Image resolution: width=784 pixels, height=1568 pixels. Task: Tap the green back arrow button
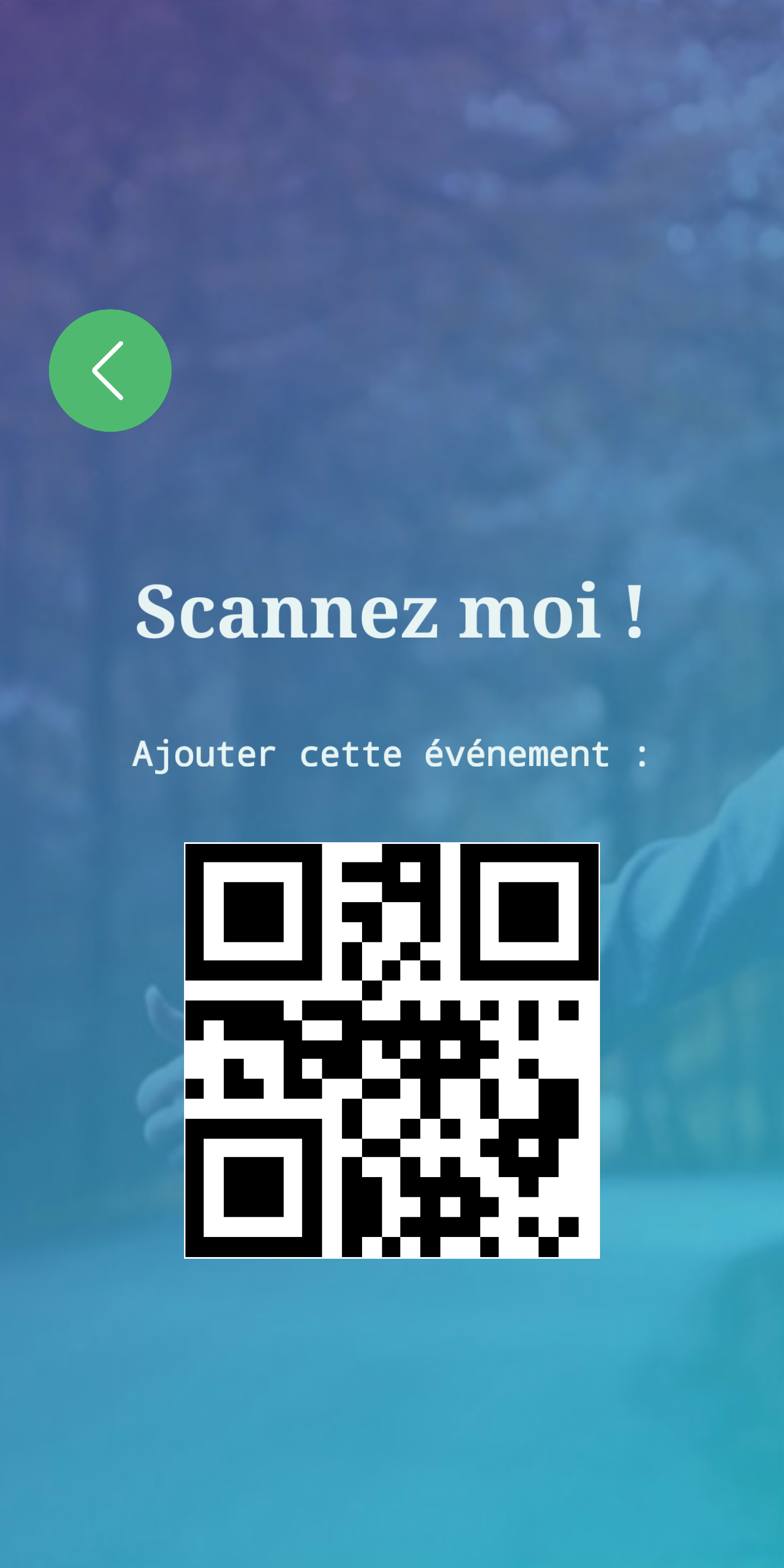pyautogui.click(x=110, y=371)
